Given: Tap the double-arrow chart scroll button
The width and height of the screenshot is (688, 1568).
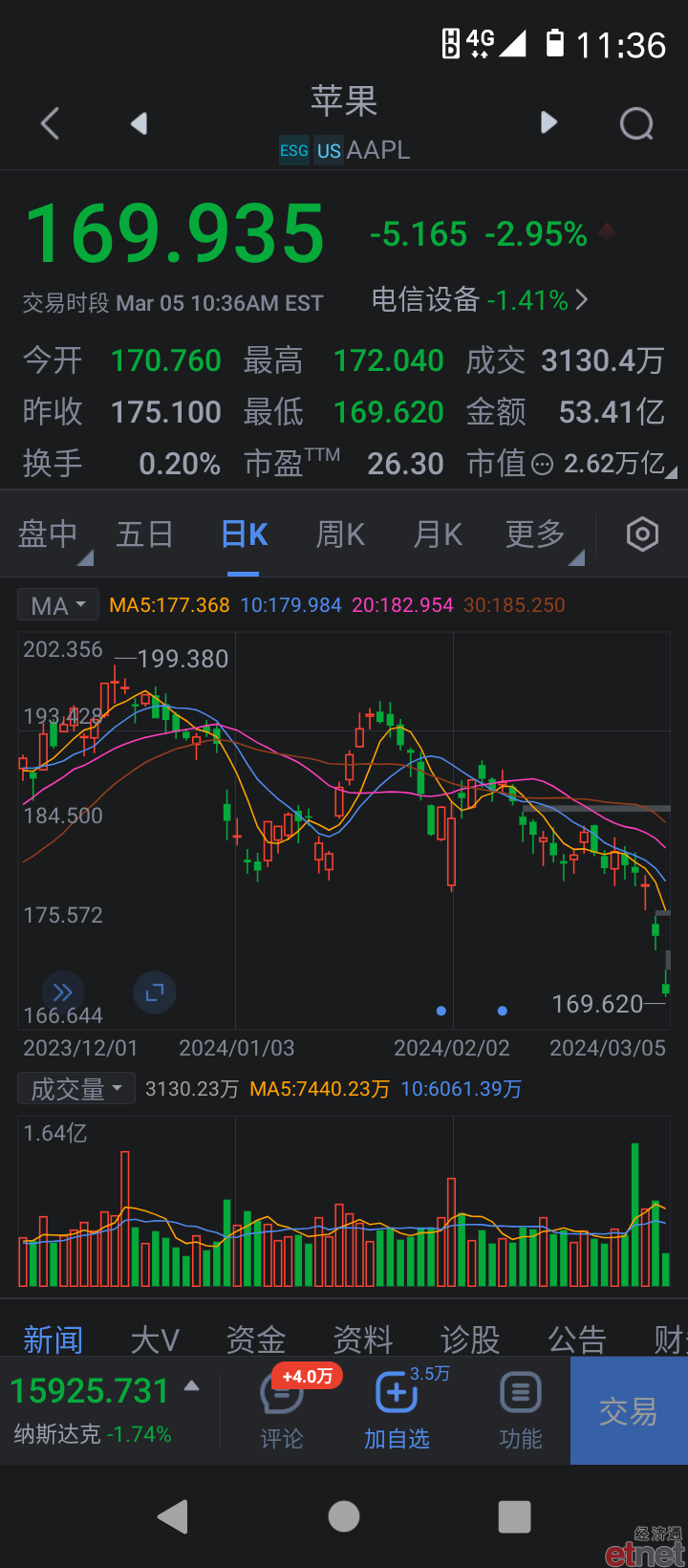Looking at the screenshot, I should tap(63, 992).
